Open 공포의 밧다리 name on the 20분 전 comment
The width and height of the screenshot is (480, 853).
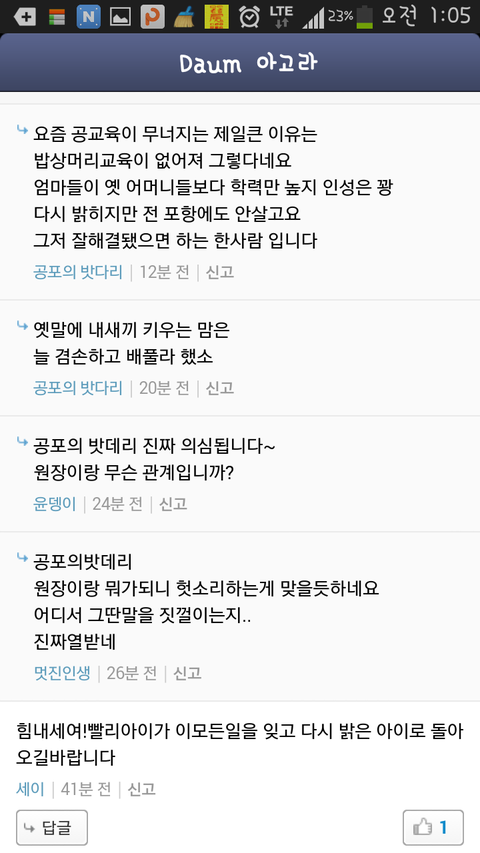78,388
